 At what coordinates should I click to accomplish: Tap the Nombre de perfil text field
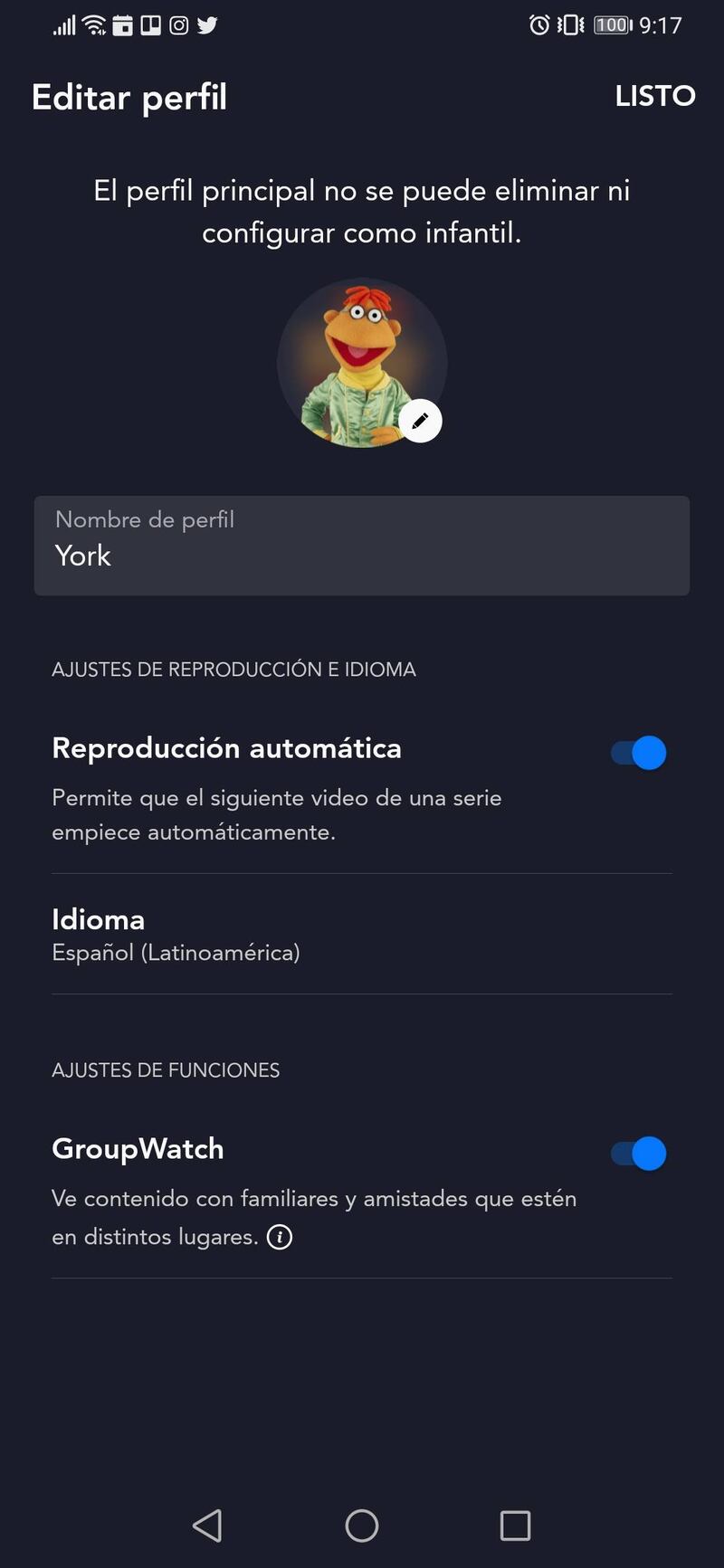click(362, 546)
